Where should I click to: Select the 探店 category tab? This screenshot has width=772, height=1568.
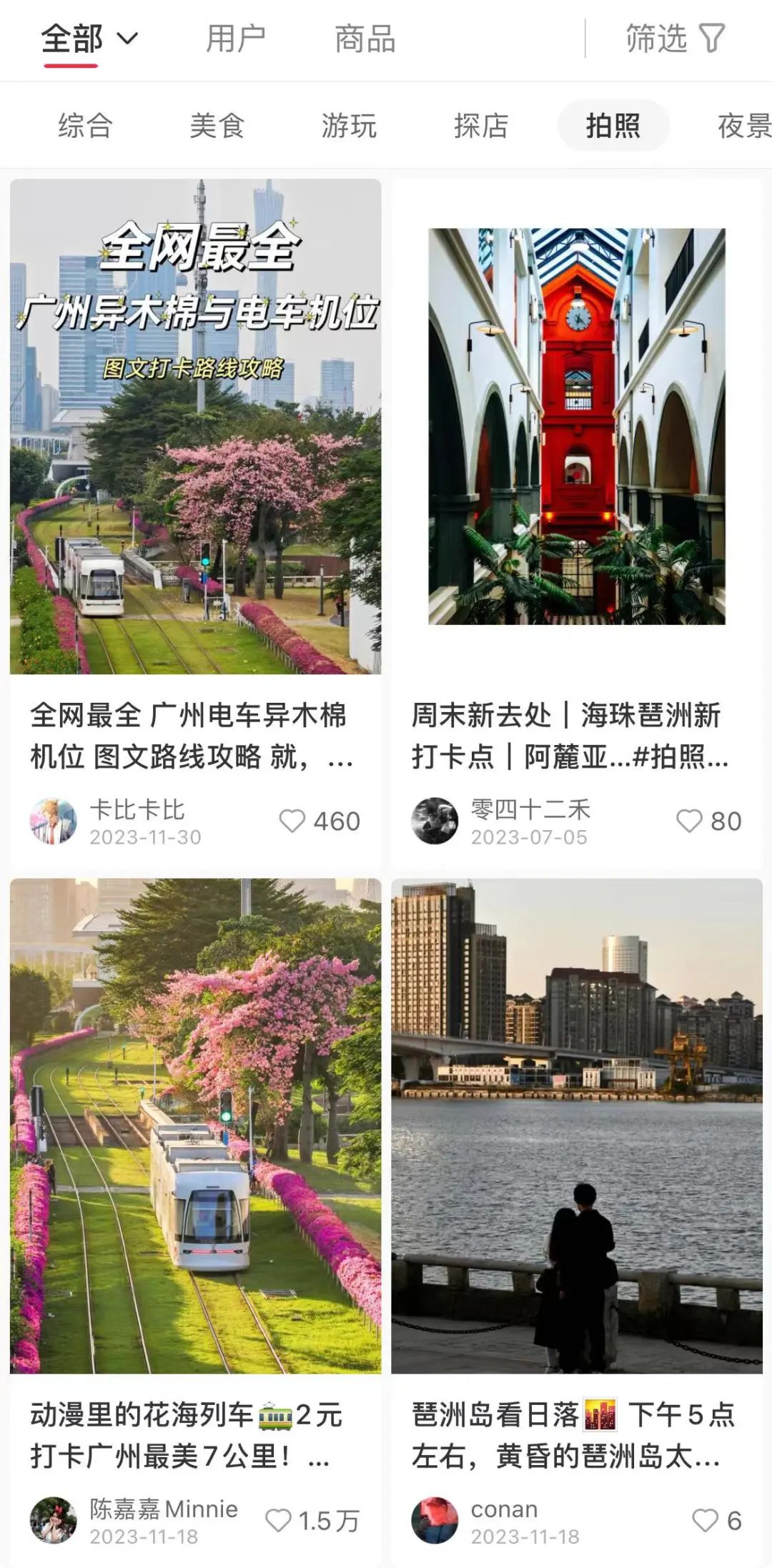[482, 127]
